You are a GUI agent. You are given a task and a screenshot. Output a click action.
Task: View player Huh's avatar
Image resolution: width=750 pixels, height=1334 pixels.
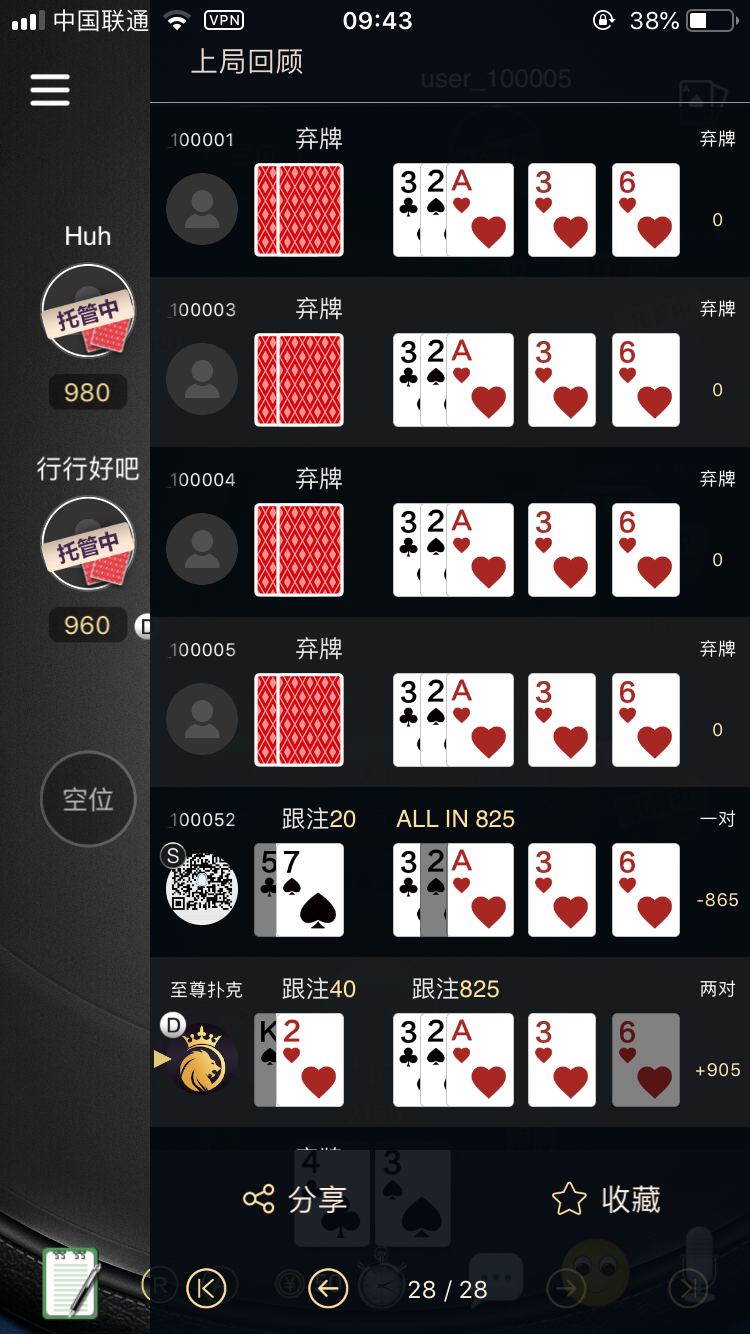click(88, 312)
